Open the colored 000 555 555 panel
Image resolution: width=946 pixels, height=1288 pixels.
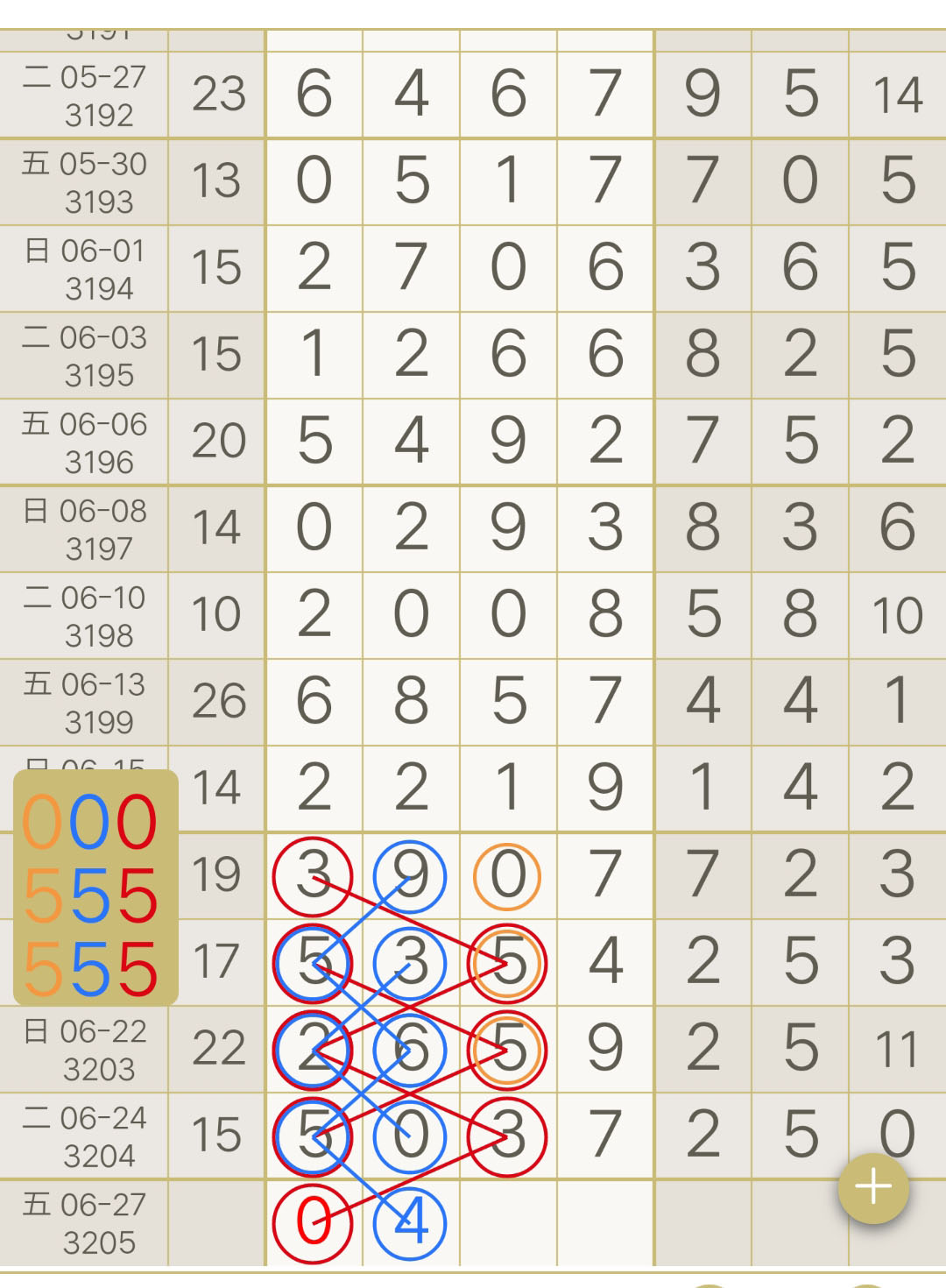tap(95, 888)
